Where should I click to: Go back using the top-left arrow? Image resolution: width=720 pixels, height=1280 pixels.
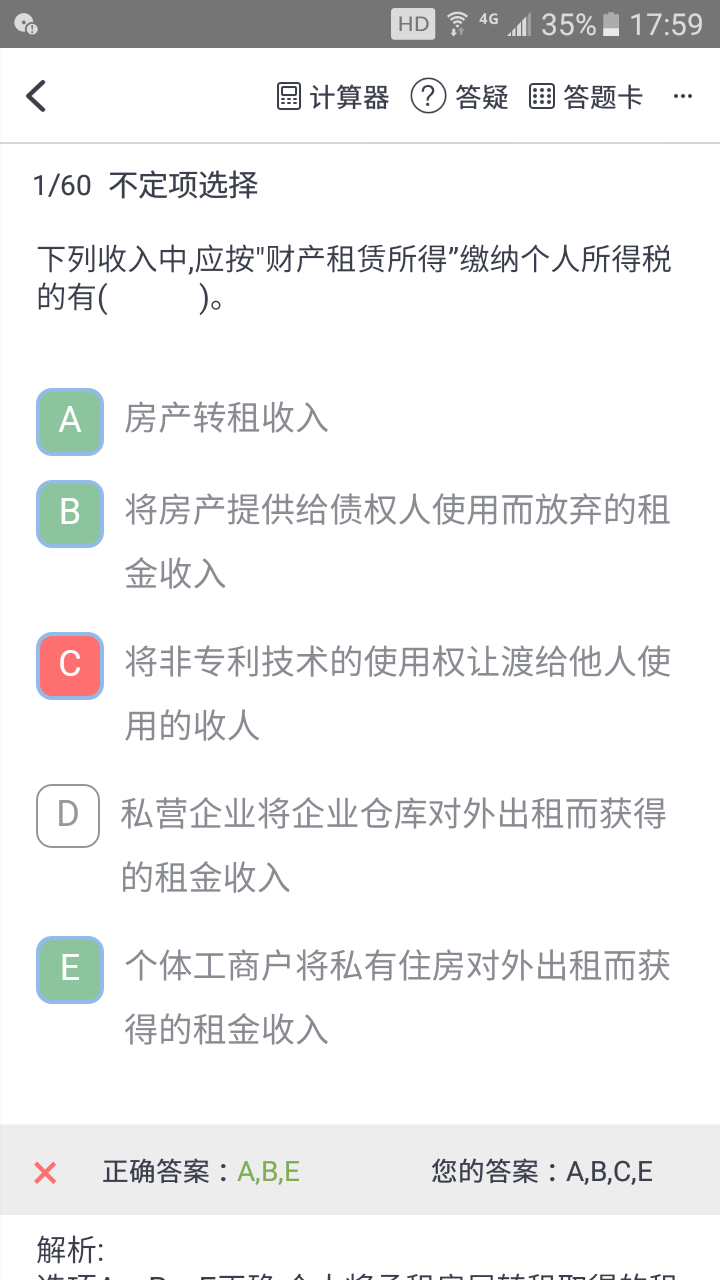[x=36, y=97]
